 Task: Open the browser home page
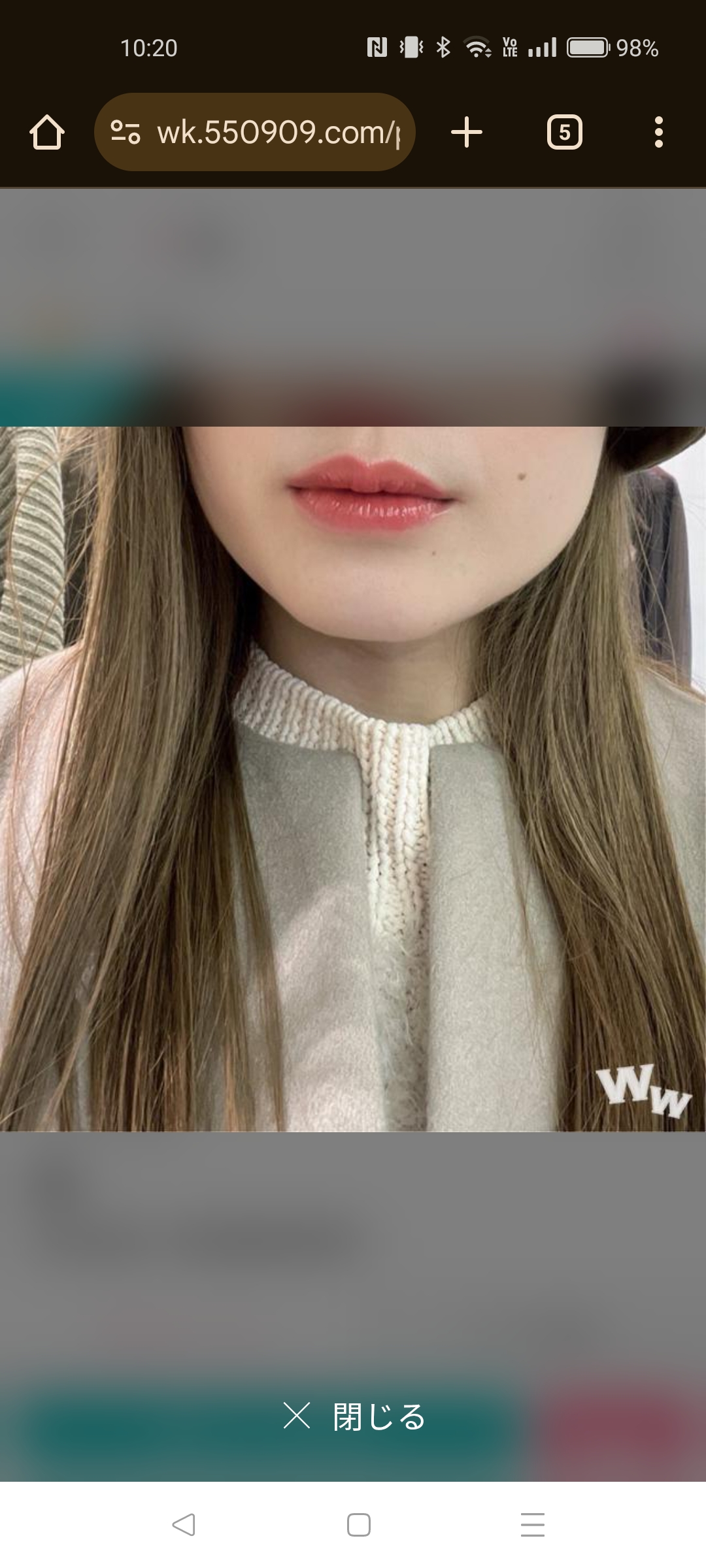coord(47,133)
